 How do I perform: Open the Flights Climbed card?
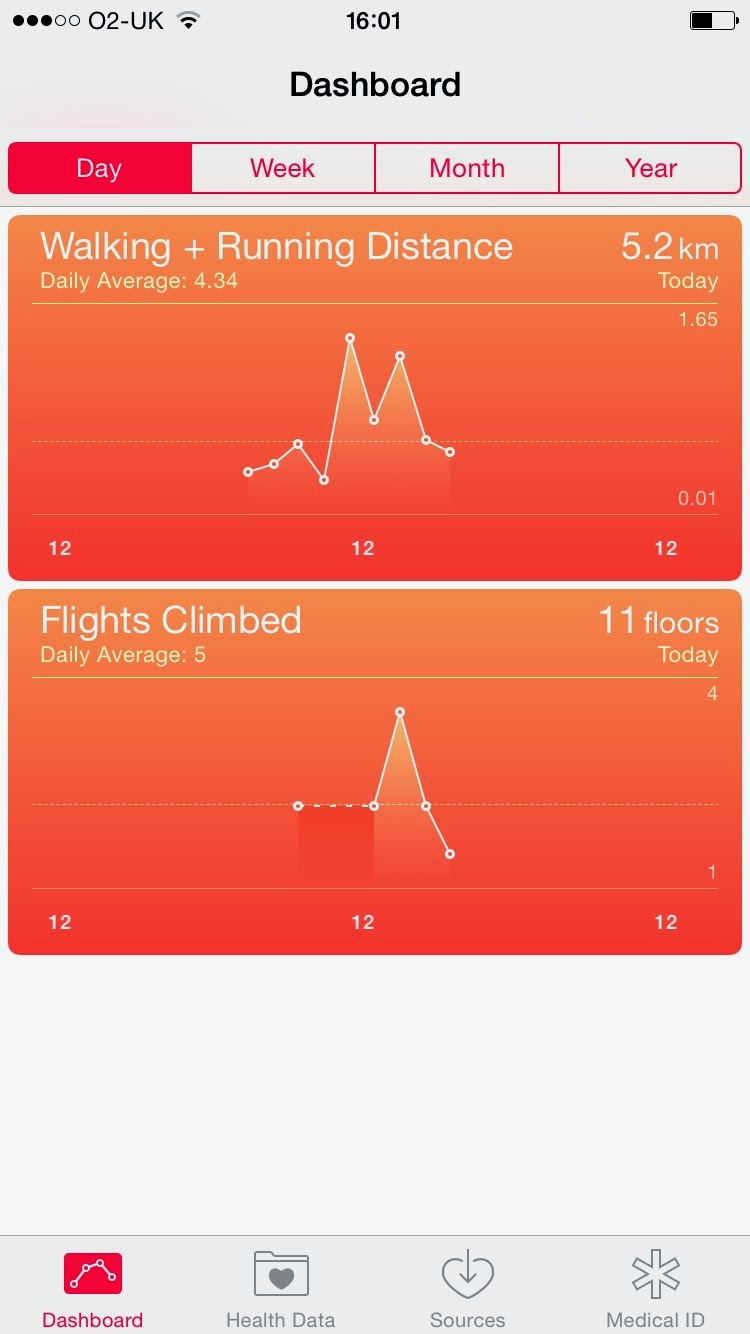click(375, 771)
